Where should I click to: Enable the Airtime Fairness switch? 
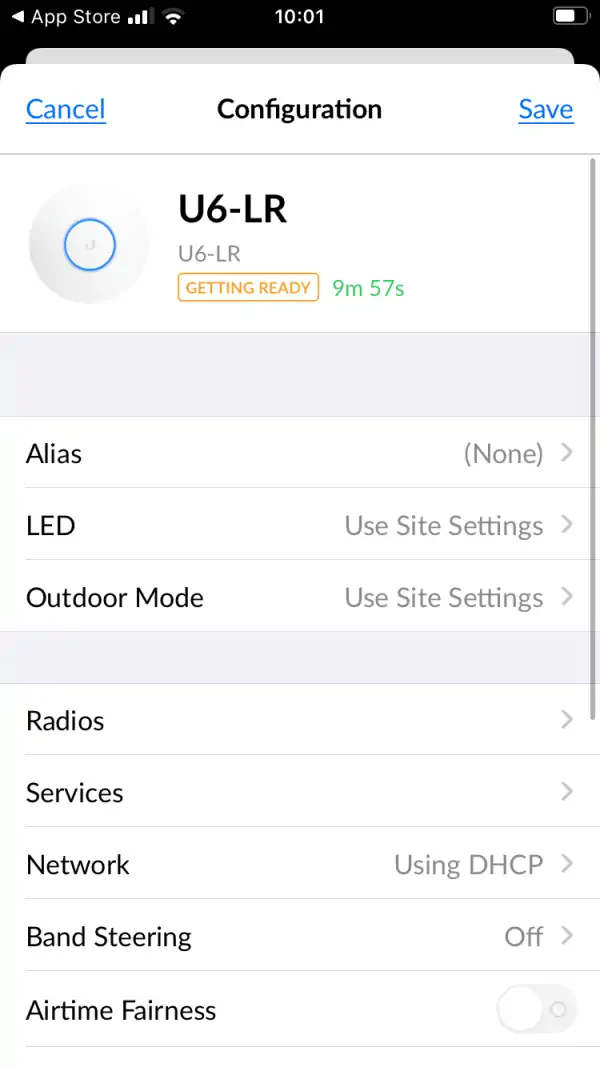(536, 1010)
